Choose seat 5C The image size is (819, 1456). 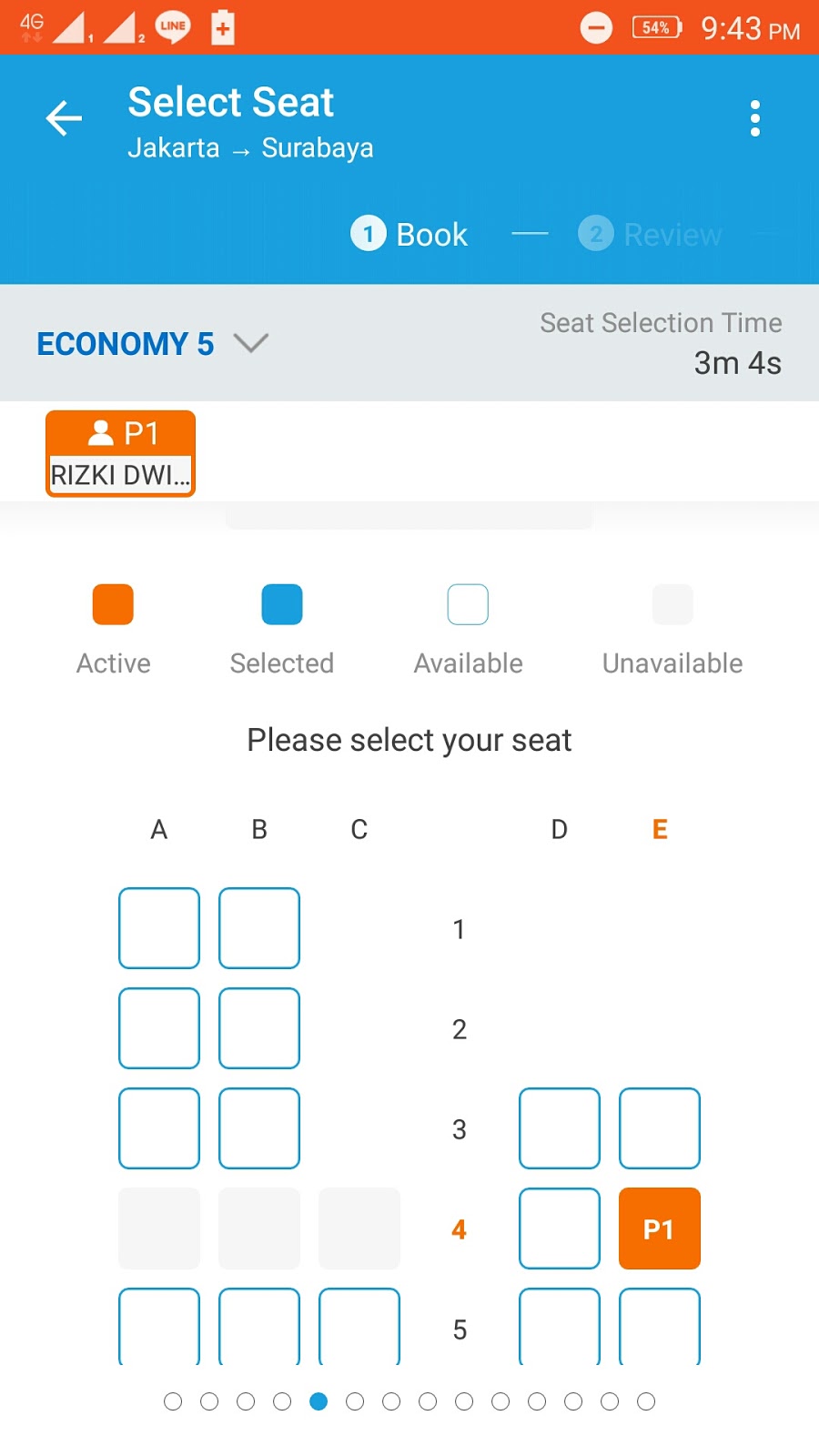(359, 1326)
